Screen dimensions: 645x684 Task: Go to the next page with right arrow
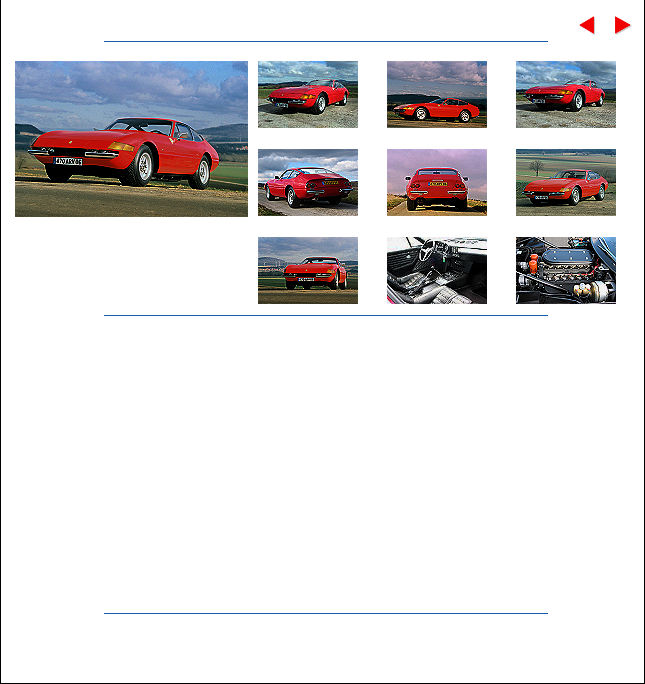[622, 25]
